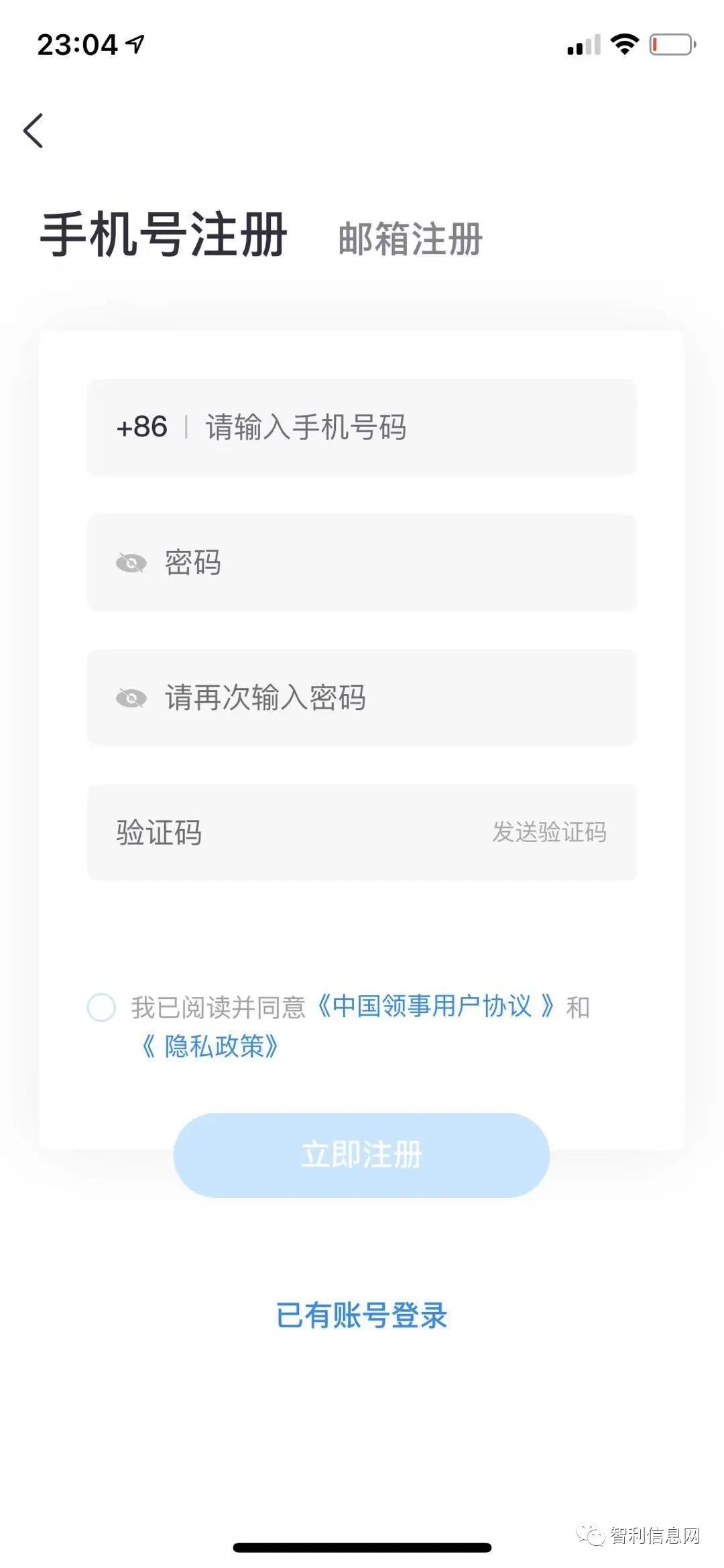Open the 《隐私政策》 link
This screenshot has width=724, height=1568.
(210, 1046)
